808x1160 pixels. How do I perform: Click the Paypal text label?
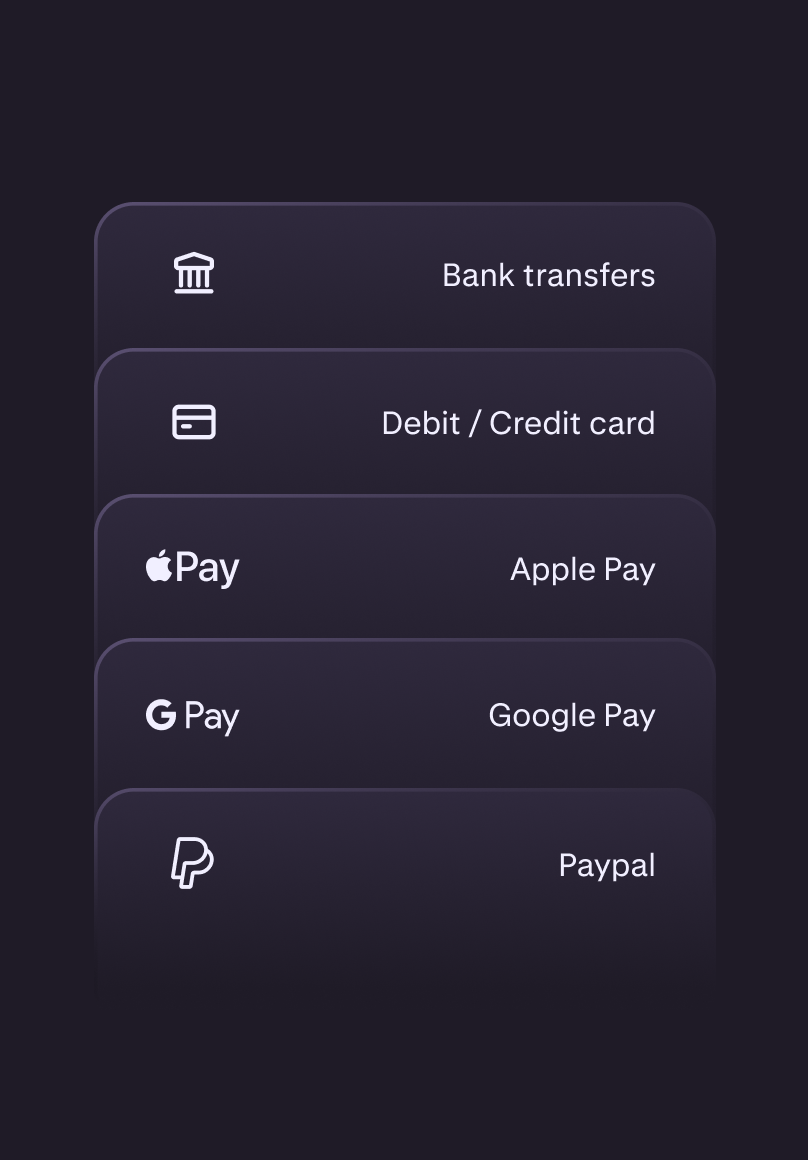(607, 863)
